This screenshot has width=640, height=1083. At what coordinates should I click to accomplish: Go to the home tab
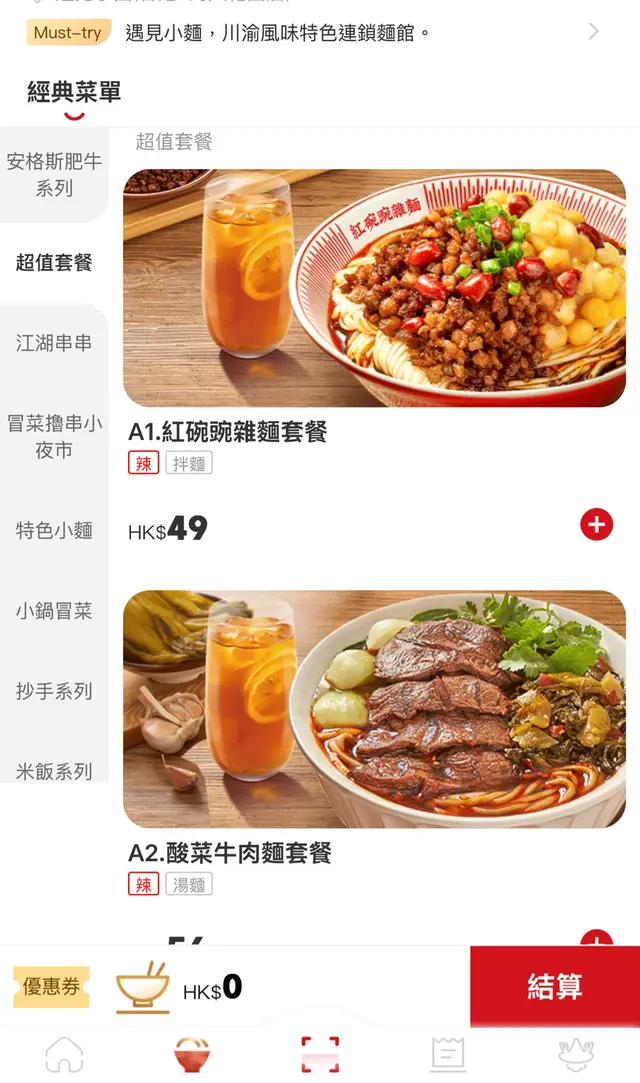[x=65, y=1054]
